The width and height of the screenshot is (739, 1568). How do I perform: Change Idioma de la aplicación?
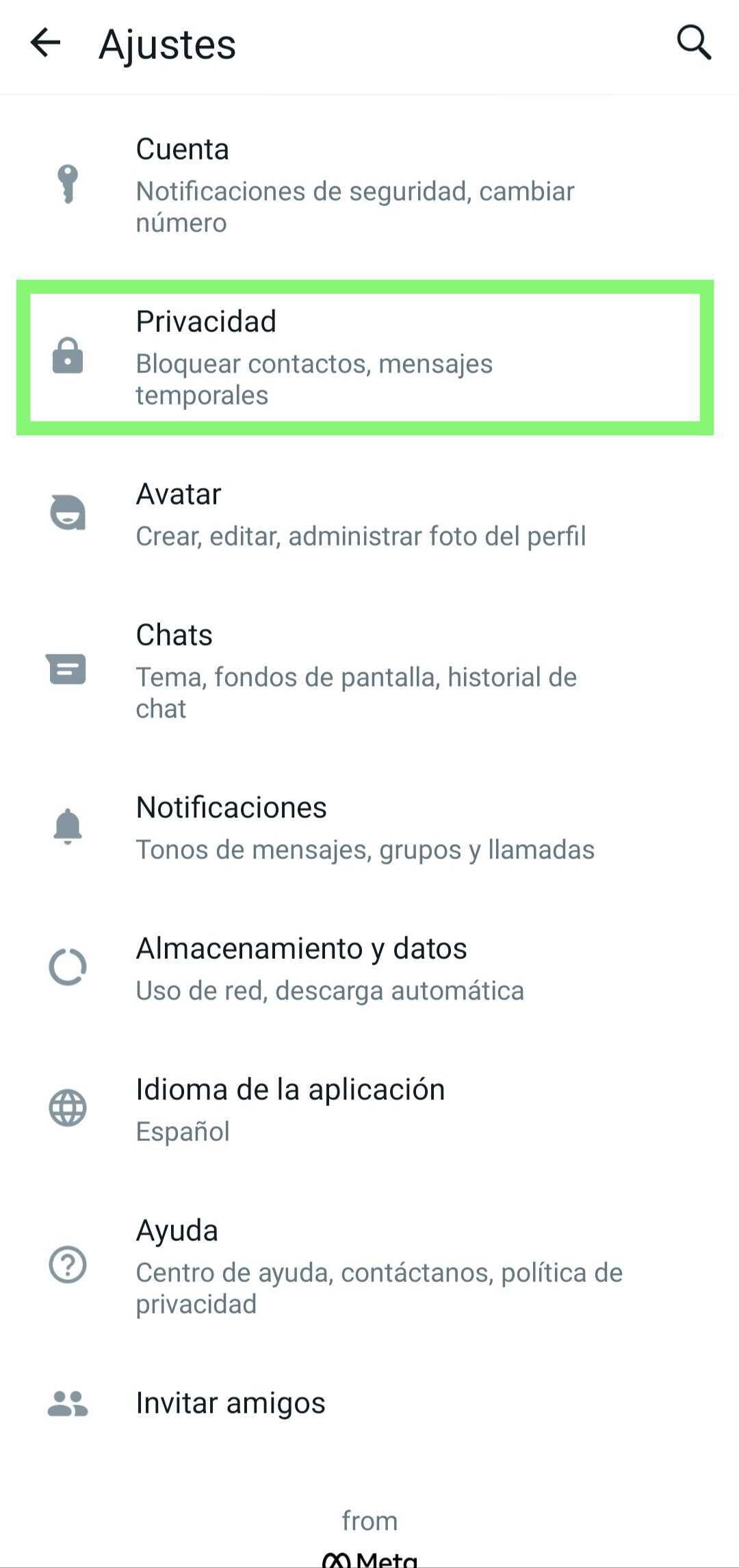[369, 1109]
